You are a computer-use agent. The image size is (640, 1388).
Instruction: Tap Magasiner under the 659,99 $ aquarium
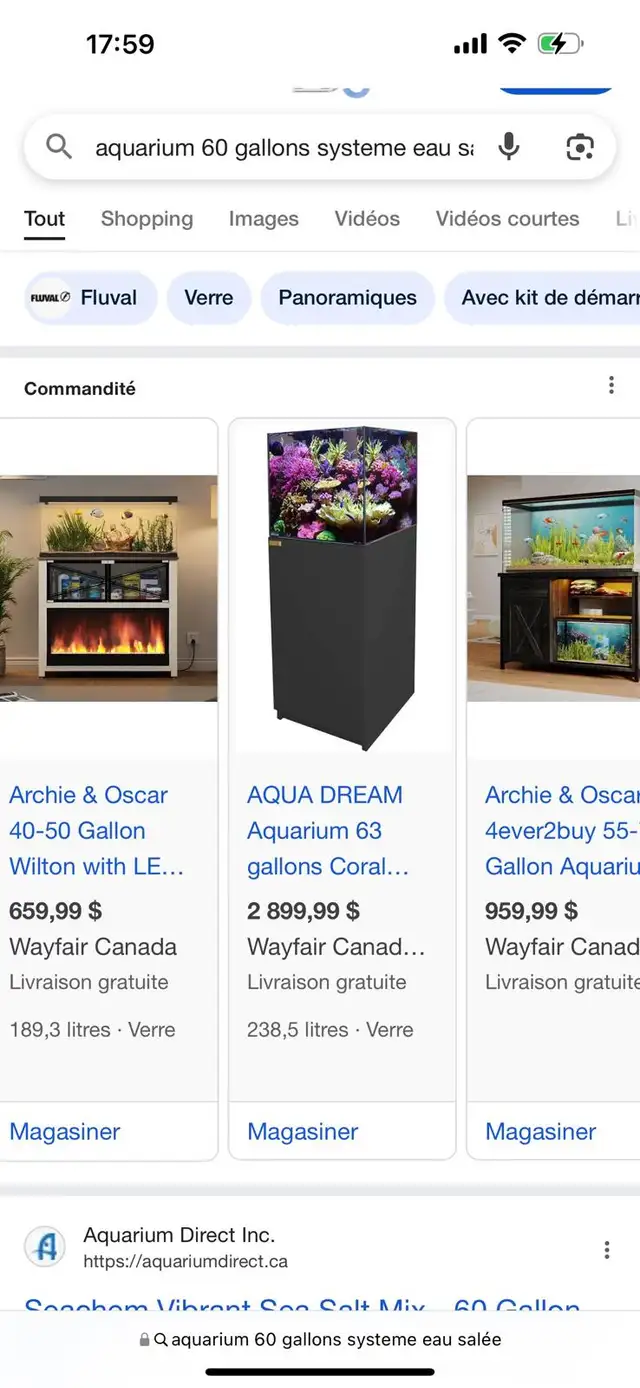pyautogui.click(x=65, y=1131)
